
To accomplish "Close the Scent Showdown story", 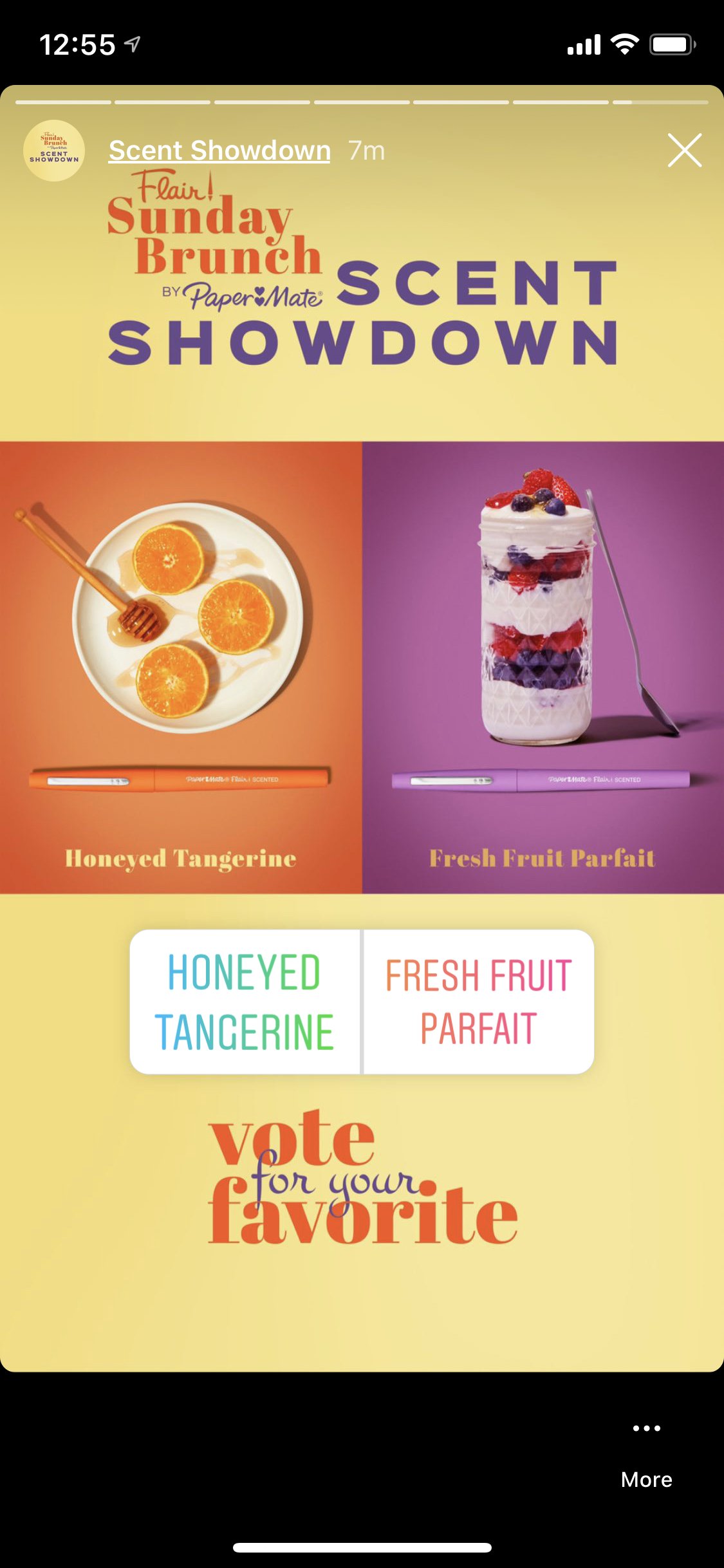I will click(x=684, y=151).
